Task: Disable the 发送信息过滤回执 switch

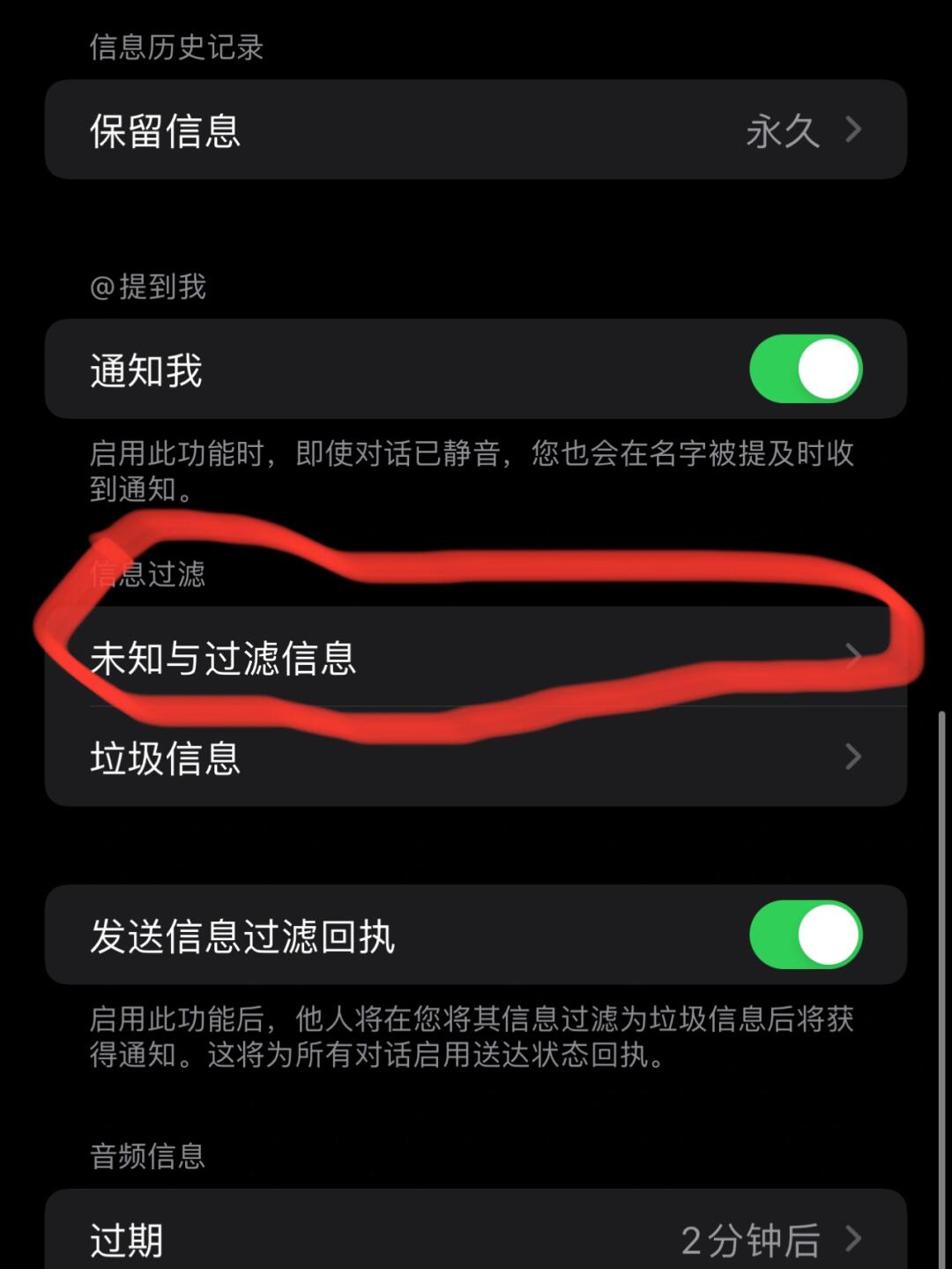Action: pyautogui.click(x=803, y=934)
